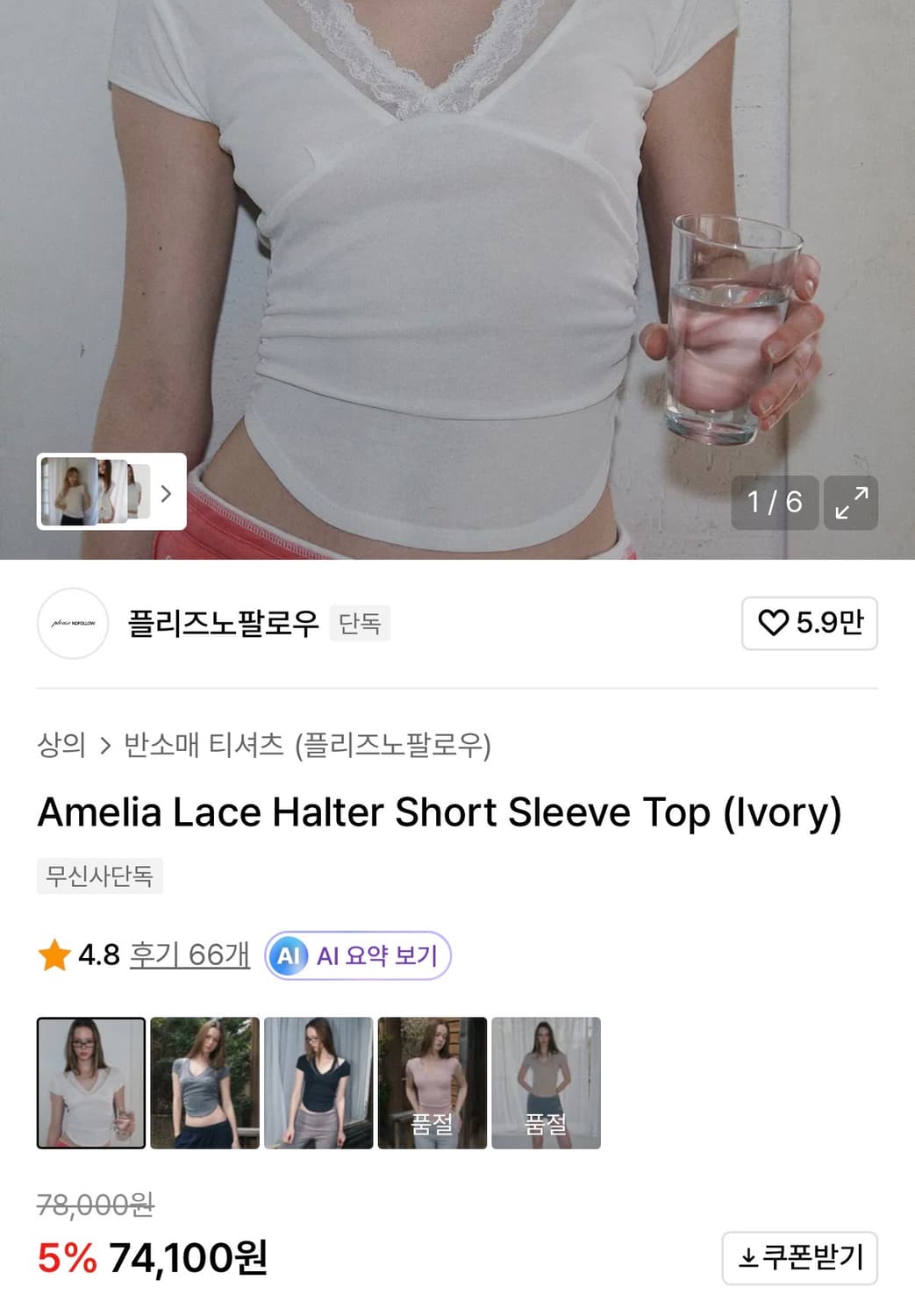View the sold-out pink 품절 variant
915x1316 pixels.
[x=432, y=1083]
